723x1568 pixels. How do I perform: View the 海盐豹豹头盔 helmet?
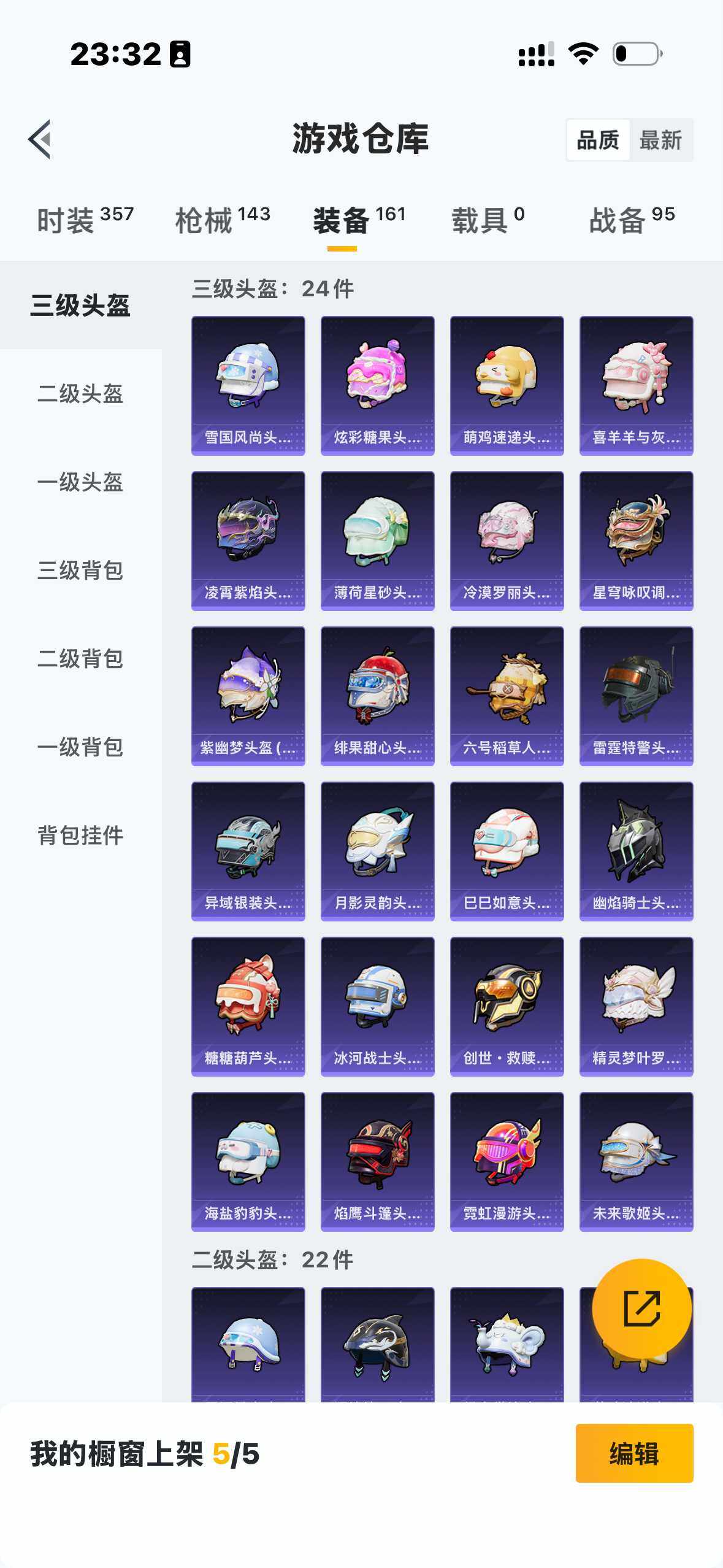click(248, 1163)
